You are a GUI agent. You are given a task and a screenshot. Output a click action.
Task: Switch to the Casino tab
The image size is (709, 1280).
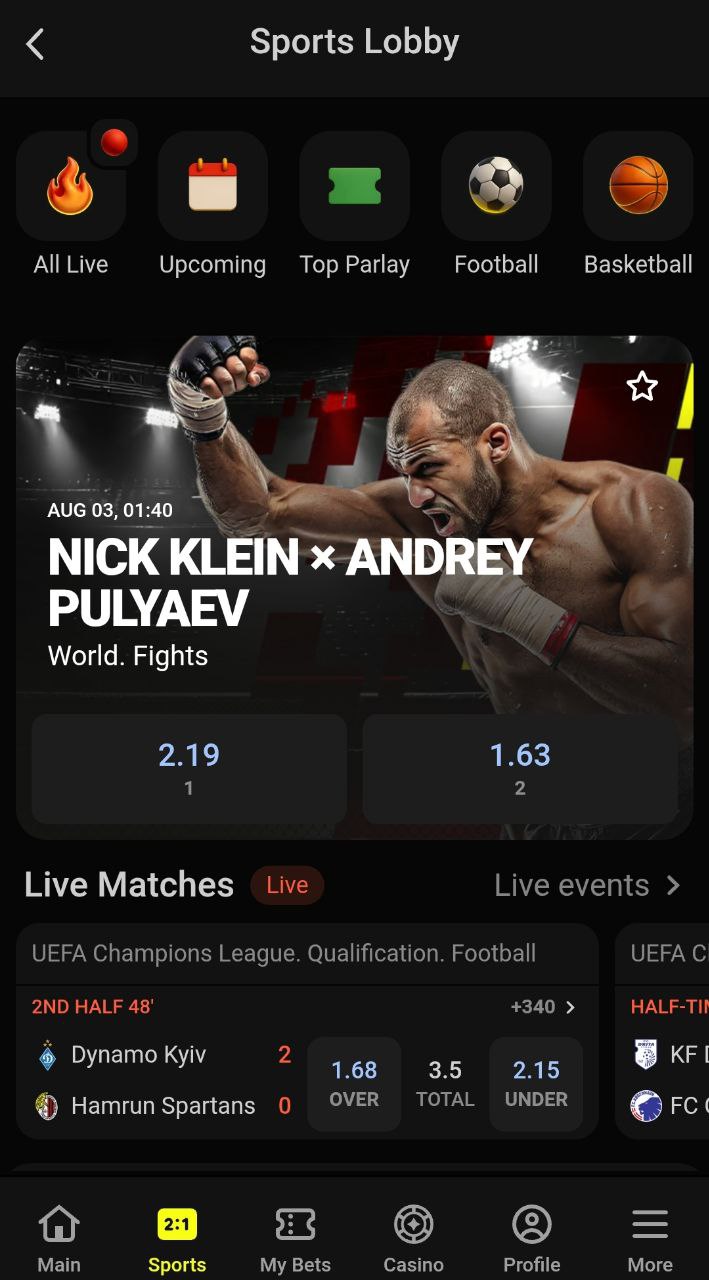click(x=413, y=1238)
